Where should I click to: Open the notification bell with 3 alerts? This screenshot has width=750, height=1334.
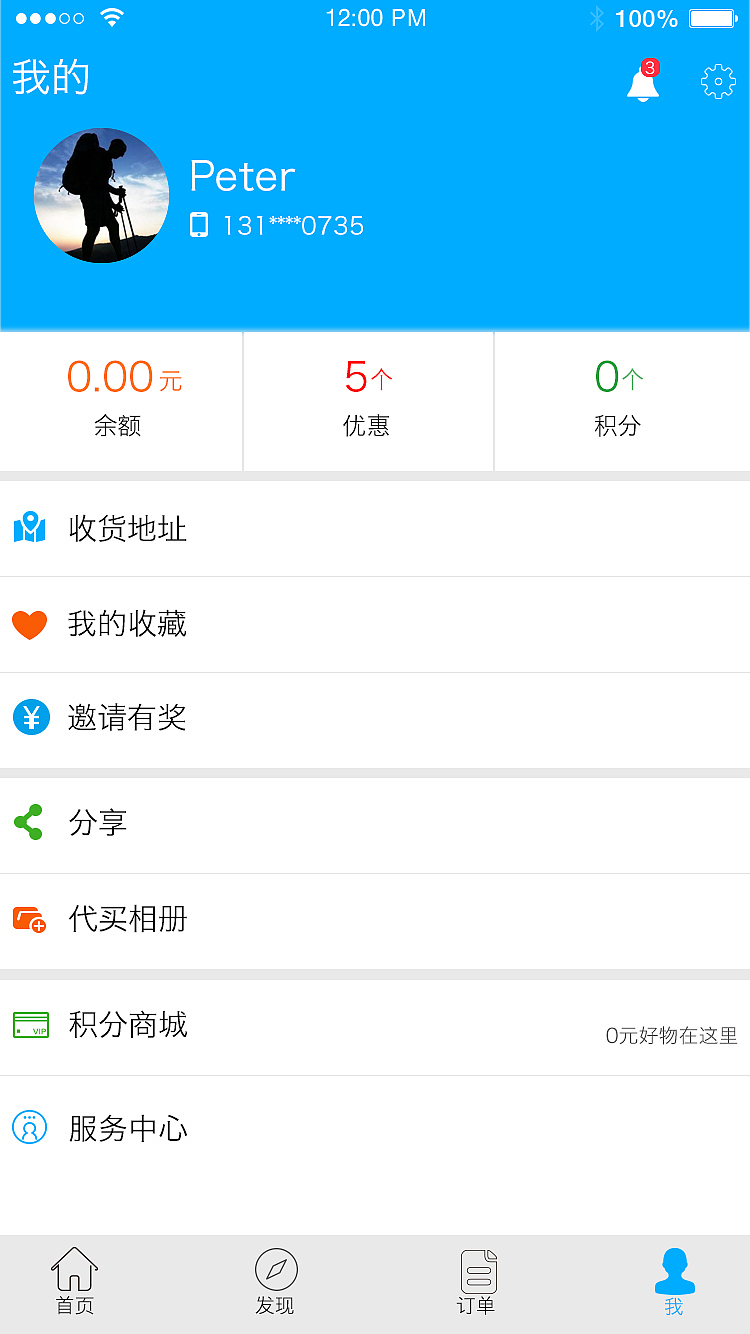(641, 82)
